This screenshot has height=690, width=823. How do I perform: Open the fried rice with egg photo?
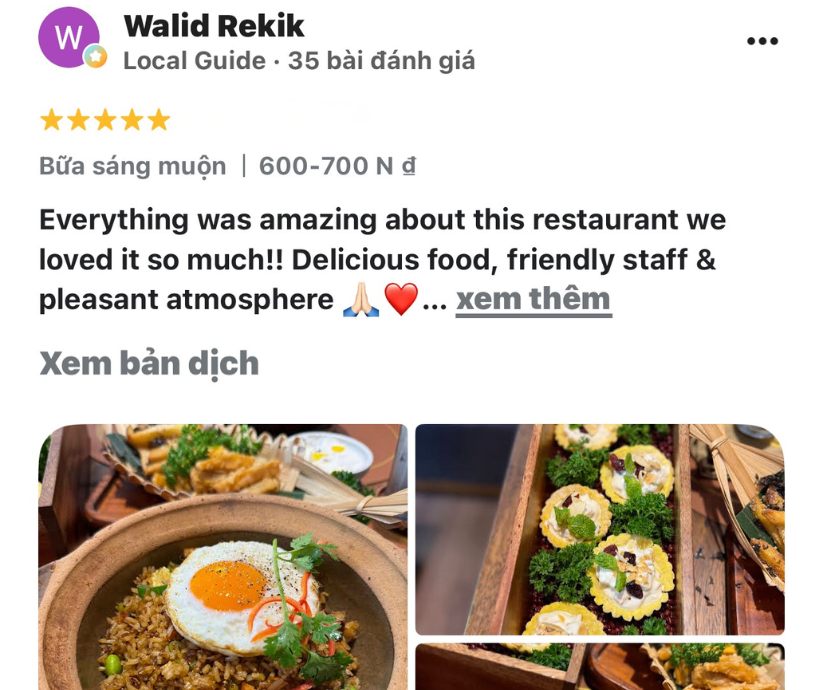click(223, 560)
